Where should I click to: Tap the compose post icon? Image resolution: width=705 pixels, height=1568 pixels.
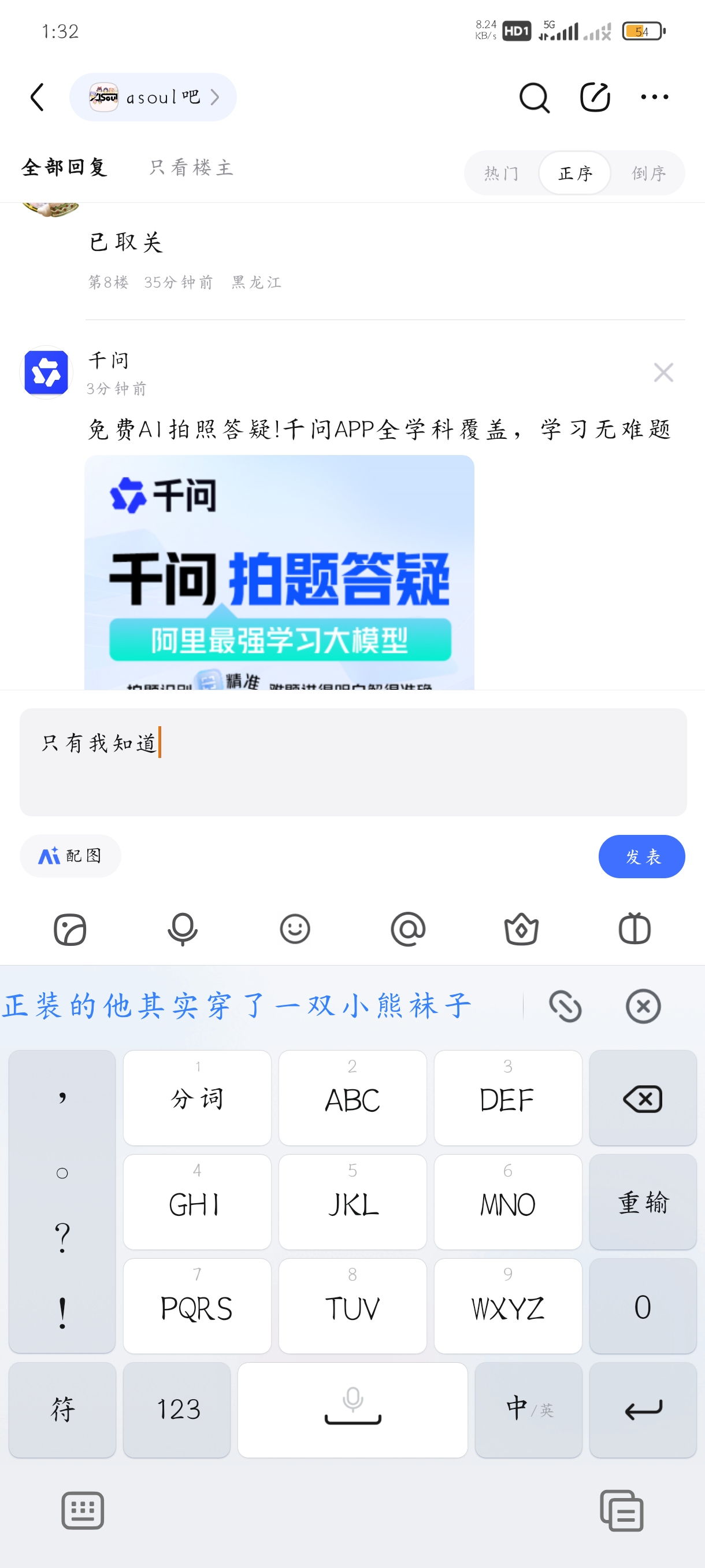pyautogui.click(x=594, y=97)
